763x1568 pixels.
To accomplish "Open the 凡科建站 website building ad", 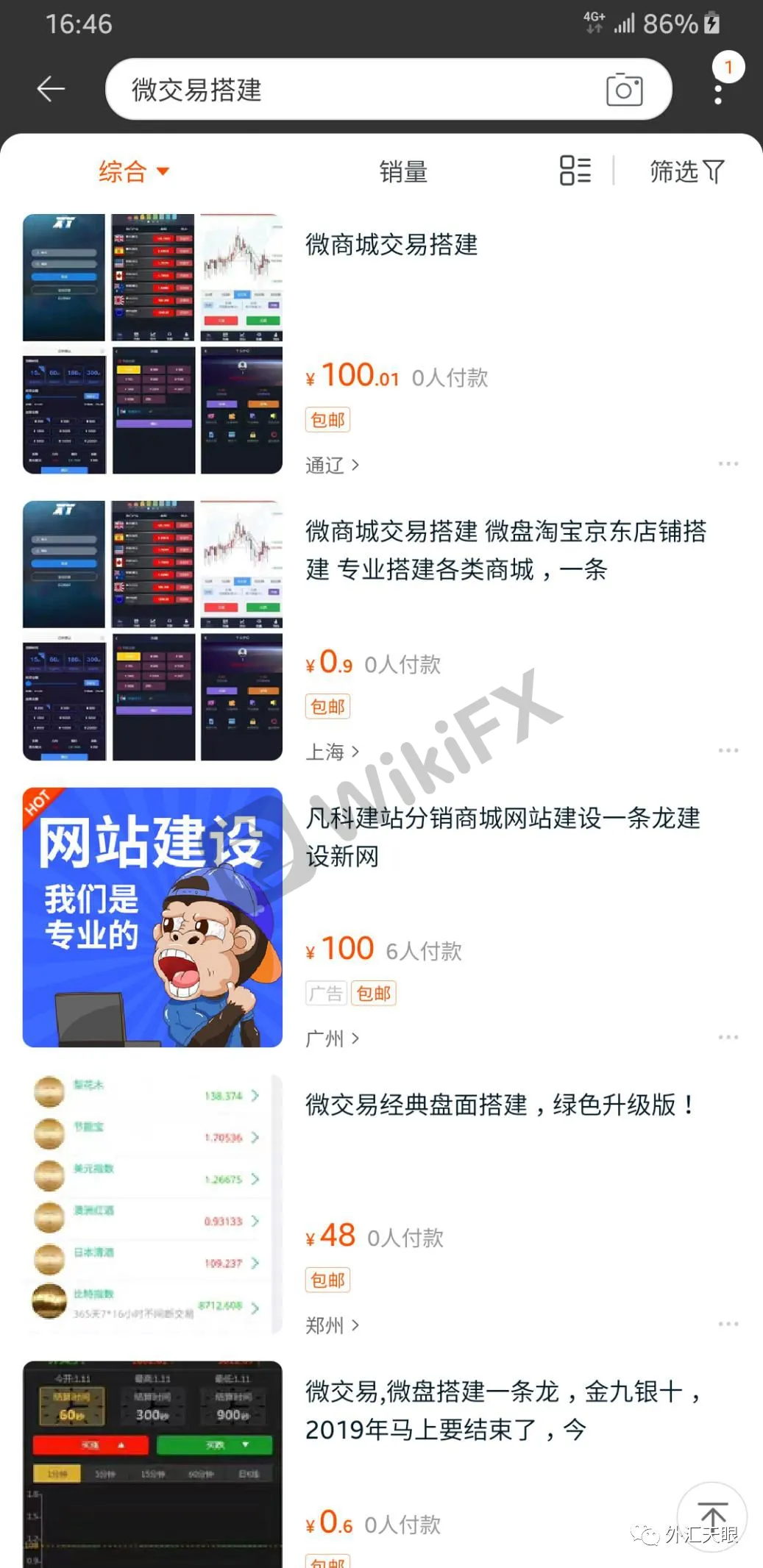I will click(x=503, y=837).
